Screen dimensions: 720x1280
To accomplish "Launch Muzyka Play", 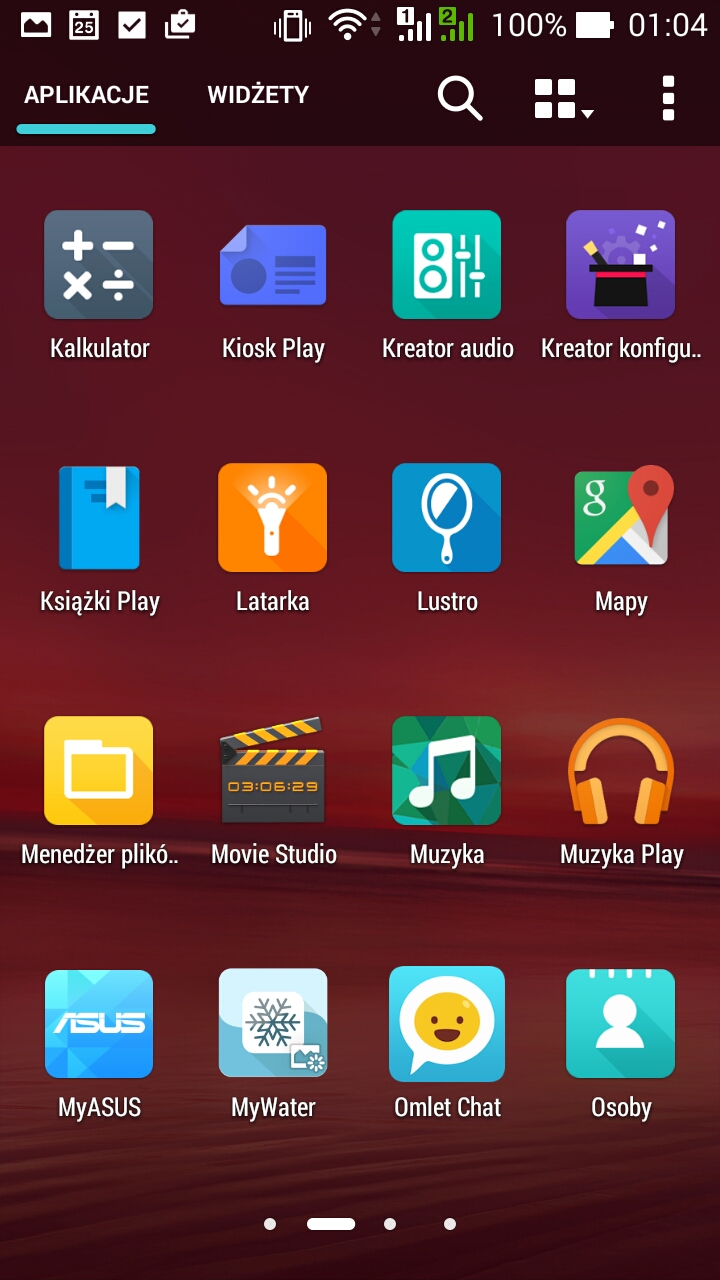I will tap(621, 771).
